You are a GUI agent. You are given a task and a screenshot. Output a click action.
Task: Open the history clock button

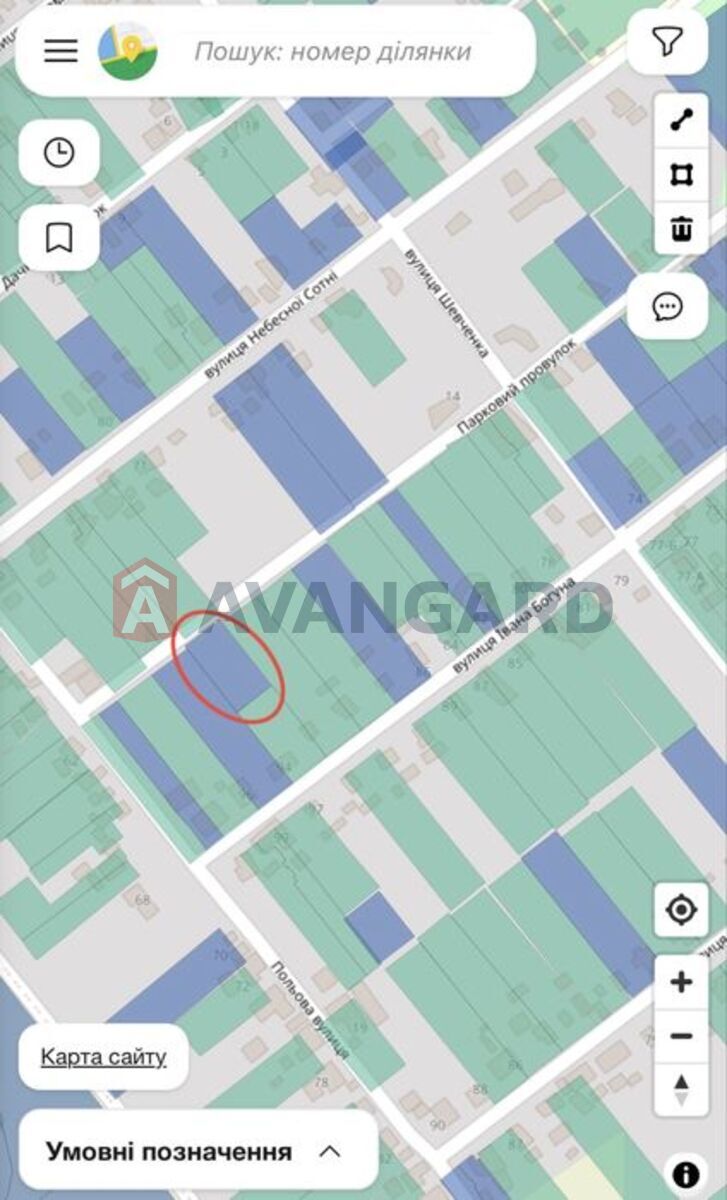(x=59, y=153)
